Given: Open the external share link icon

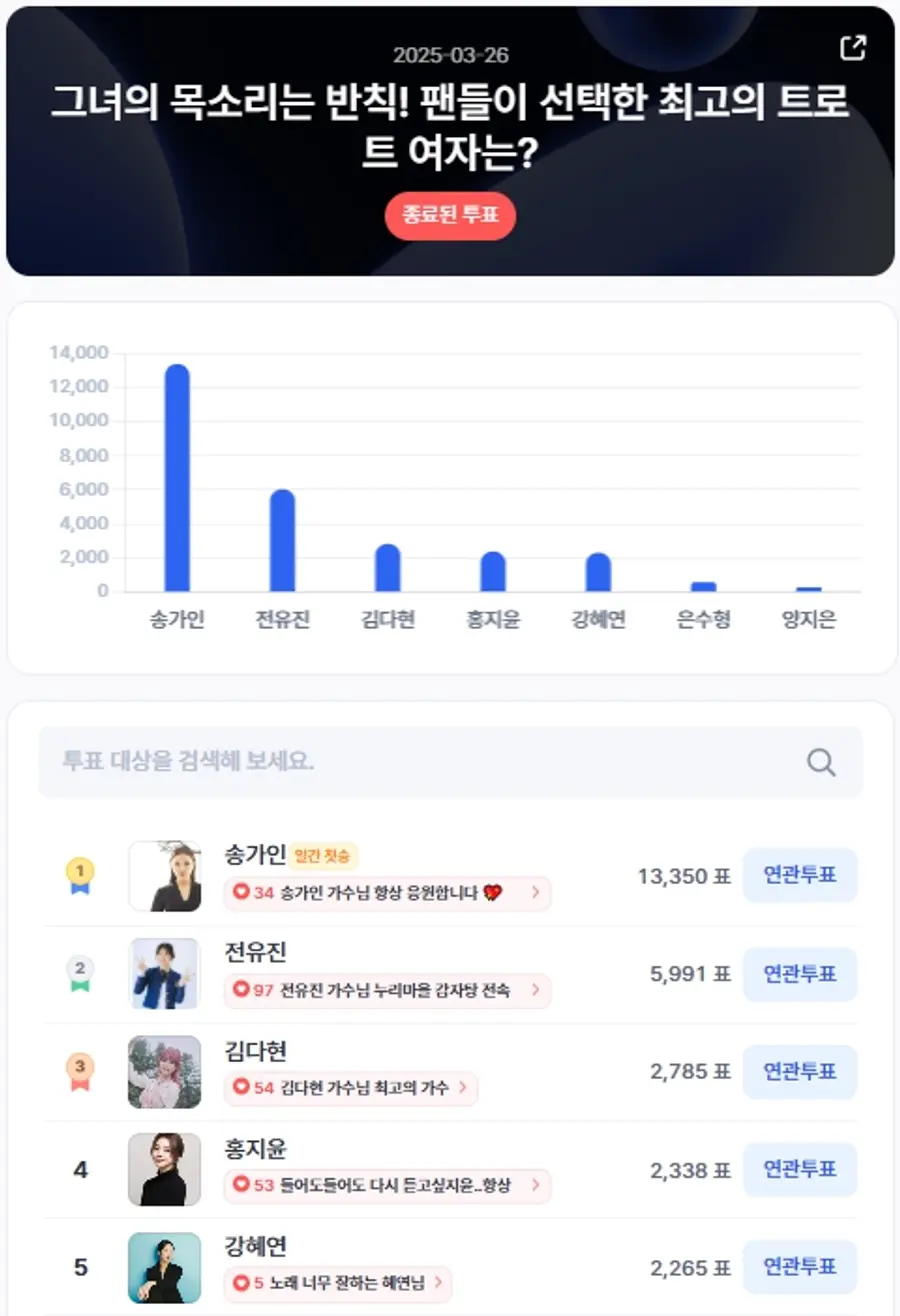Looking at the screenshot, I should (852, 46).
